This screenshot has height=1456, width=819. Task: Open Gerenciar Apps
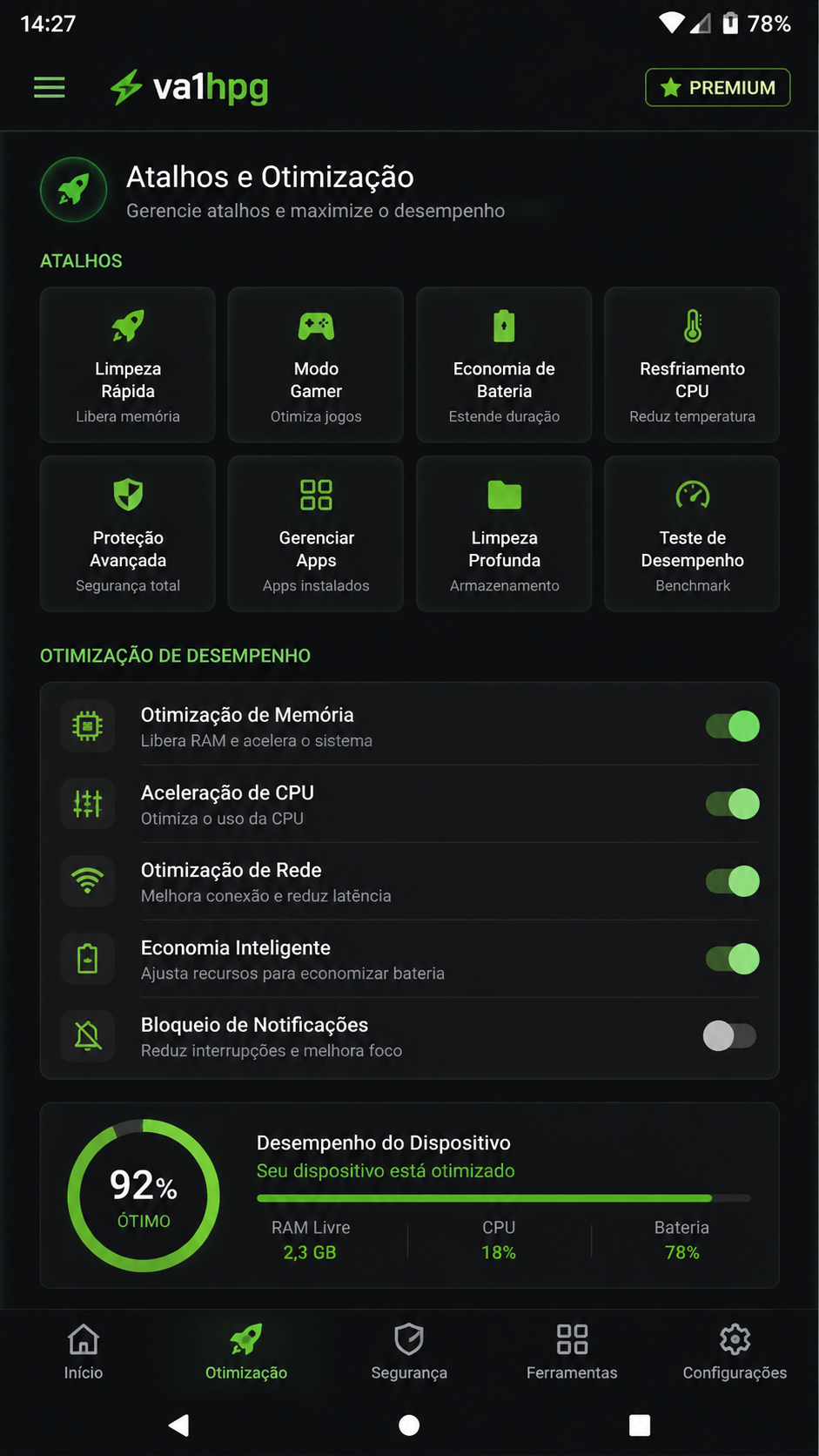click(316, 534)
